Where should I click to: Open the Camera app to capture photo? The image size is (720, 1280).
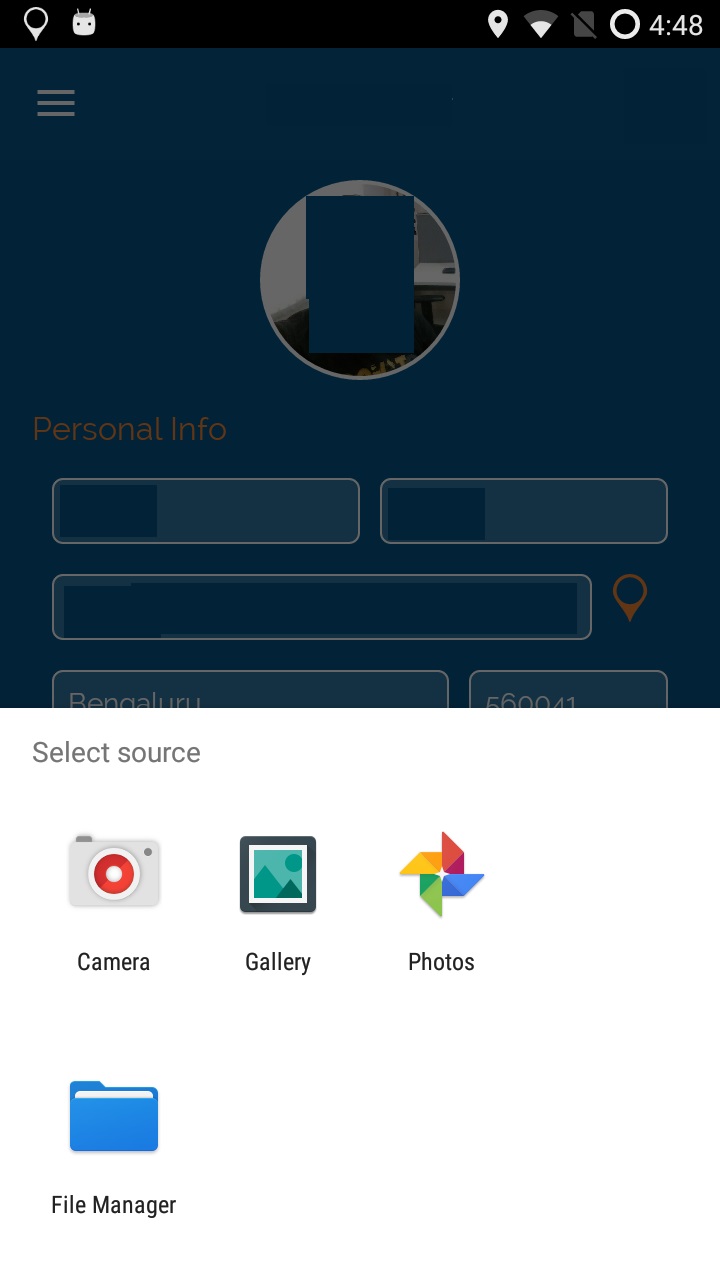[113, 871]
